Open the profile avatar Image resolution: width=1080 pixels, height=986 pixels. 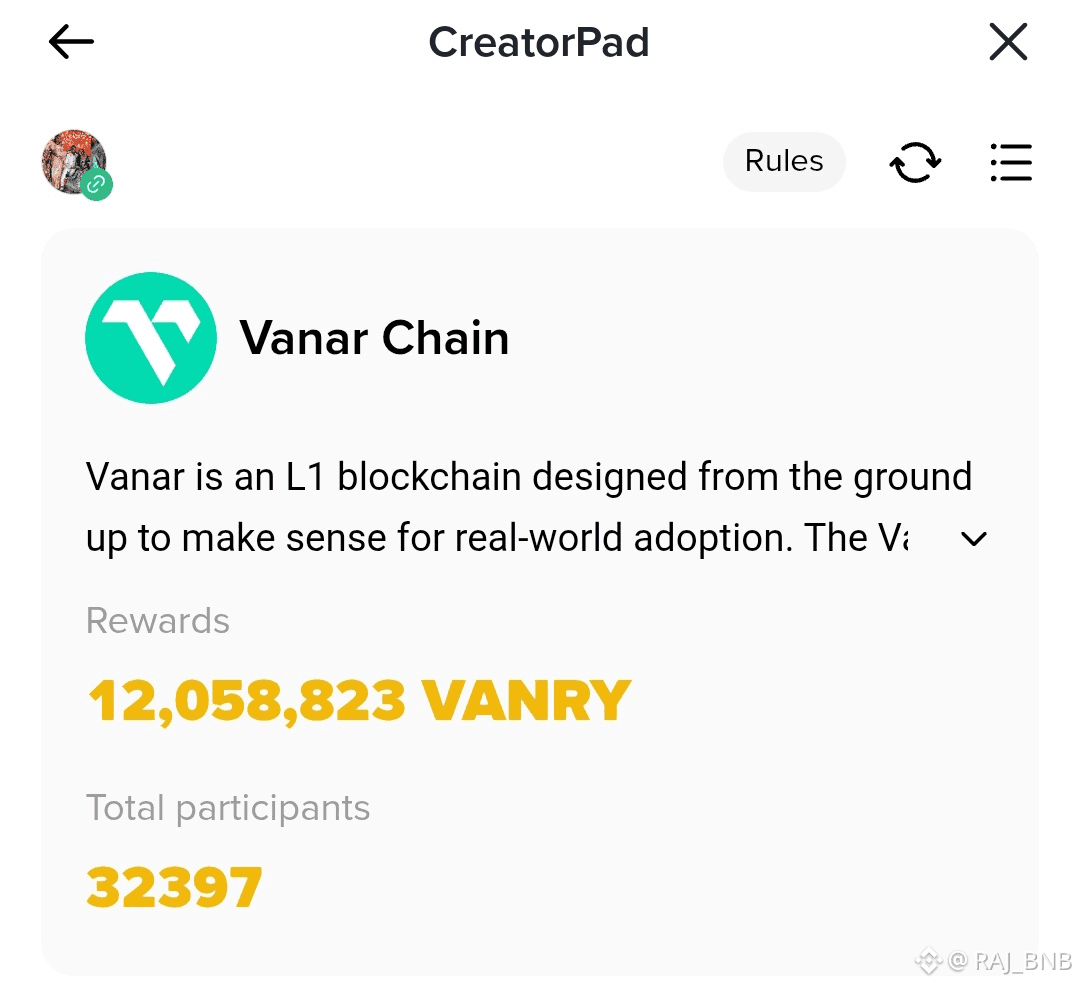[75, 162]
